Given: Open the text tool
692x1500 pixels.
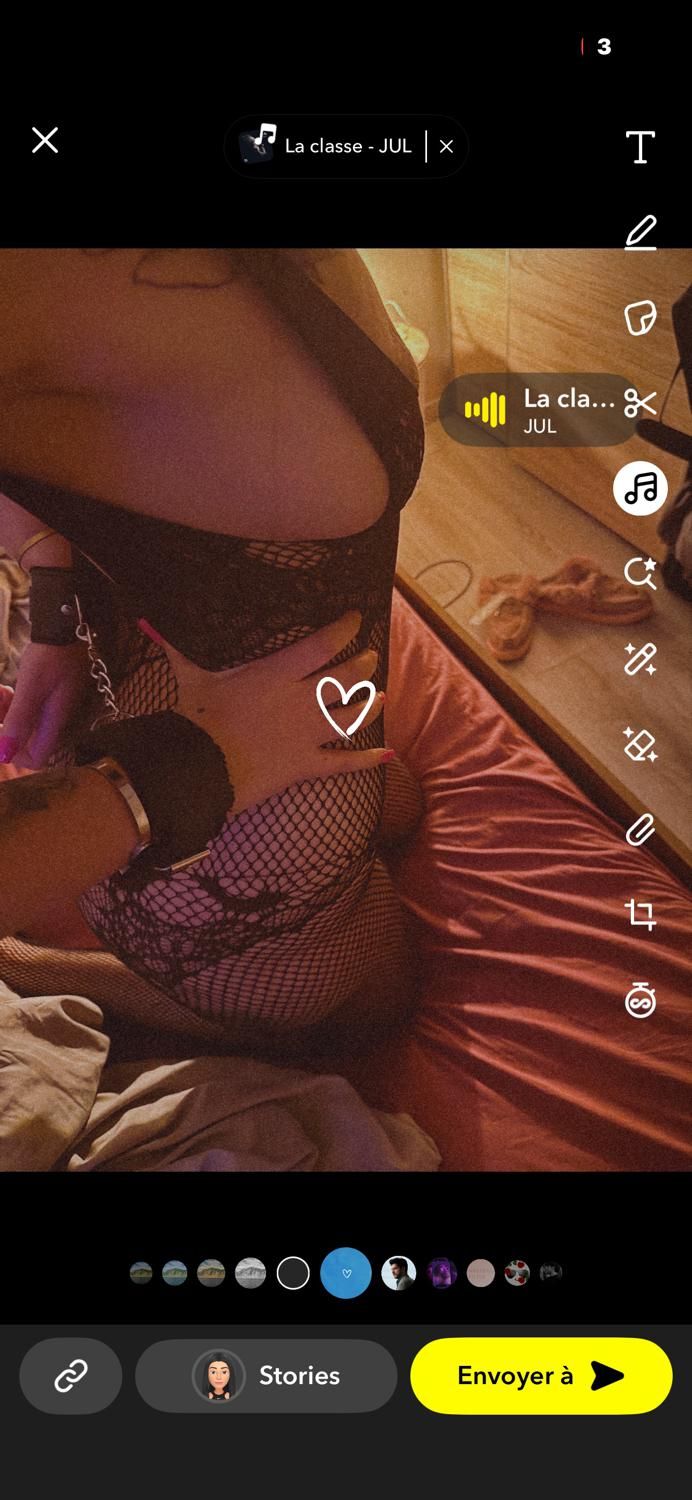Looking at the screenshot, I should coord(640,147).
